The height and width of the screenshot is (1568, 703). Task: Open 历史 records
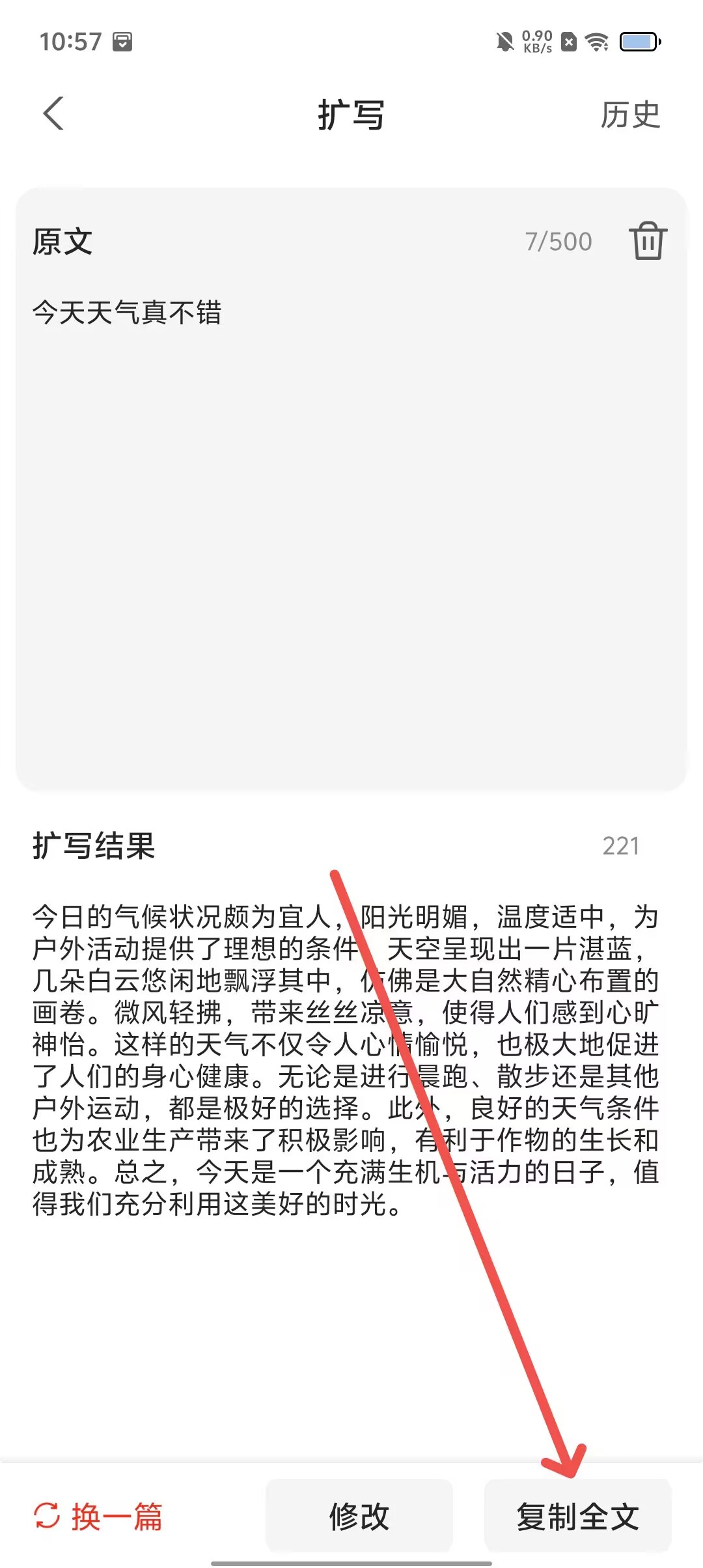(x=629, y=115)
